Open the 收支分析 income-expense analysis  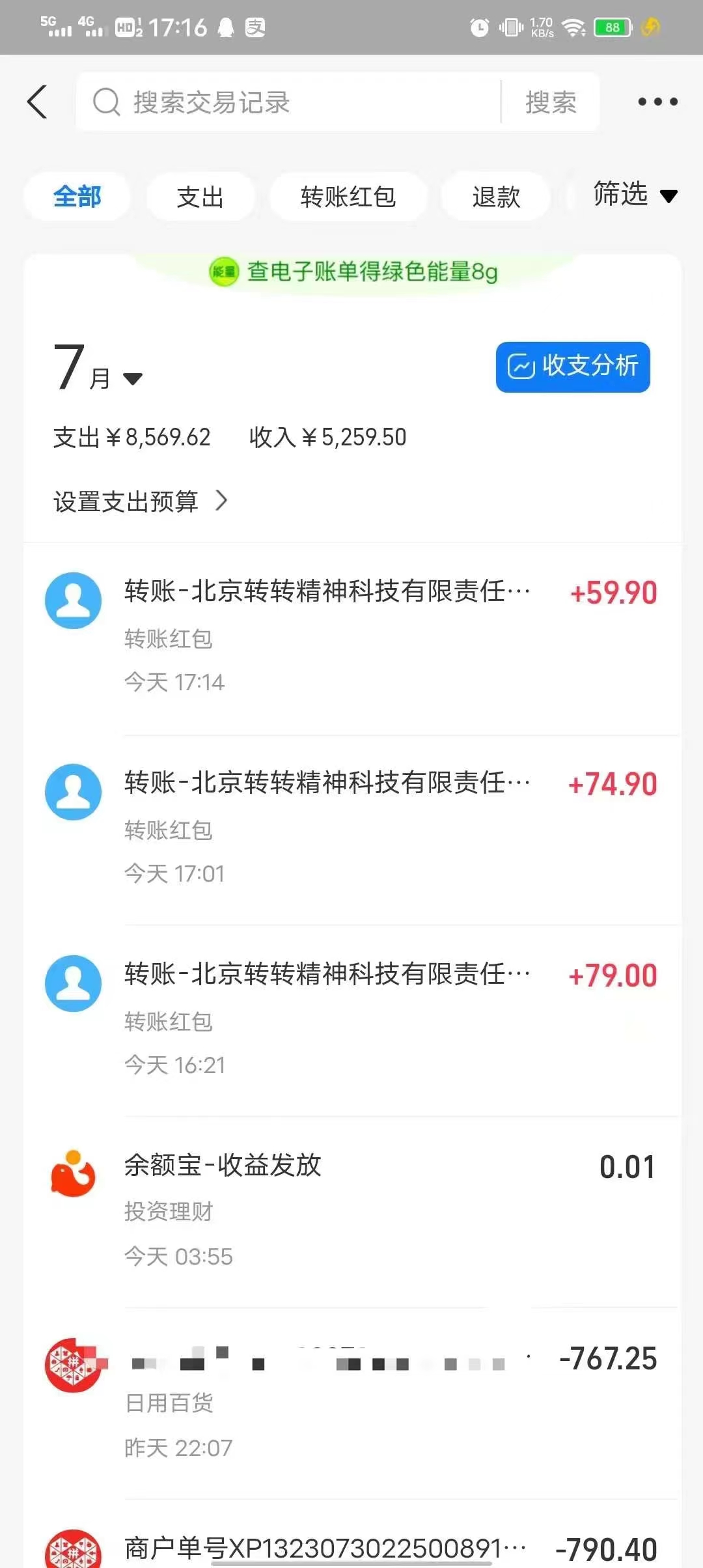[572, 367]
